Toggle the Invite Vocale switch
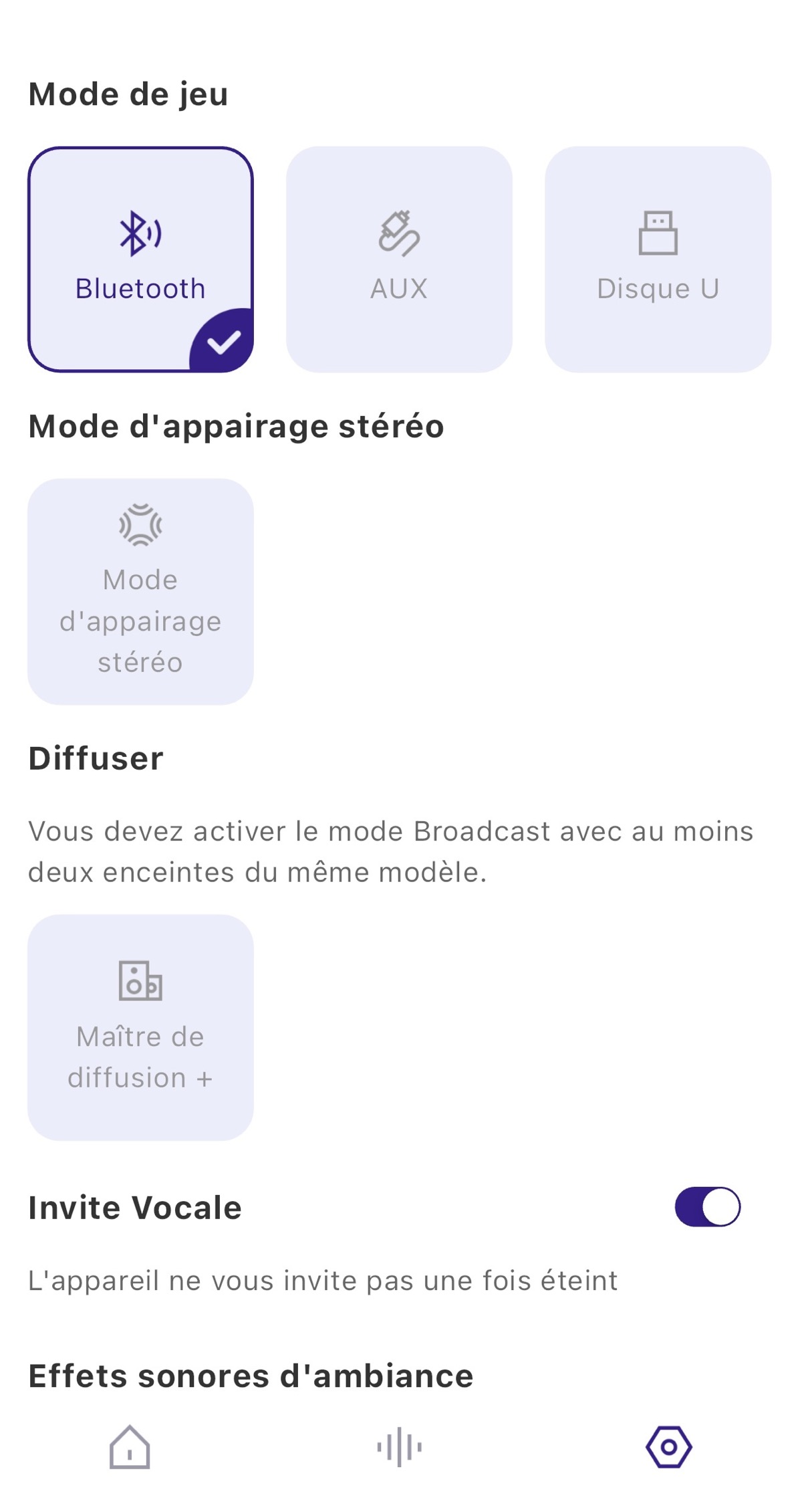Image resolution: width=802 pixels, height=1512 pixels. pyautogui.click(x=707, y=1207)
